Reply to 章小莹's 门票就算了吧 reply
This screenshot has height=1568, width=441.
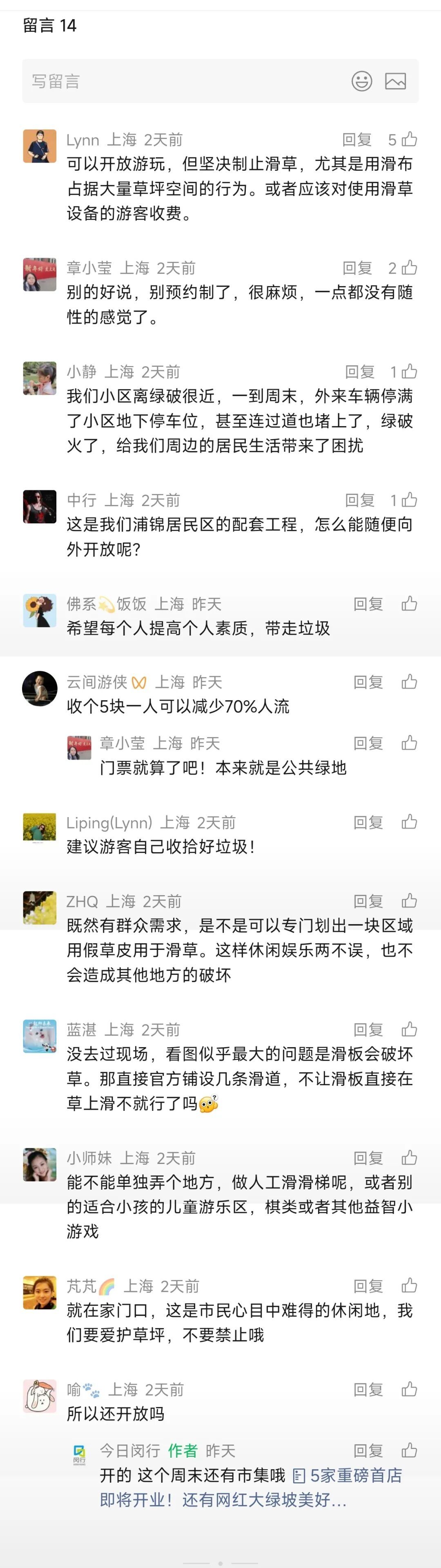pos(368,743)
